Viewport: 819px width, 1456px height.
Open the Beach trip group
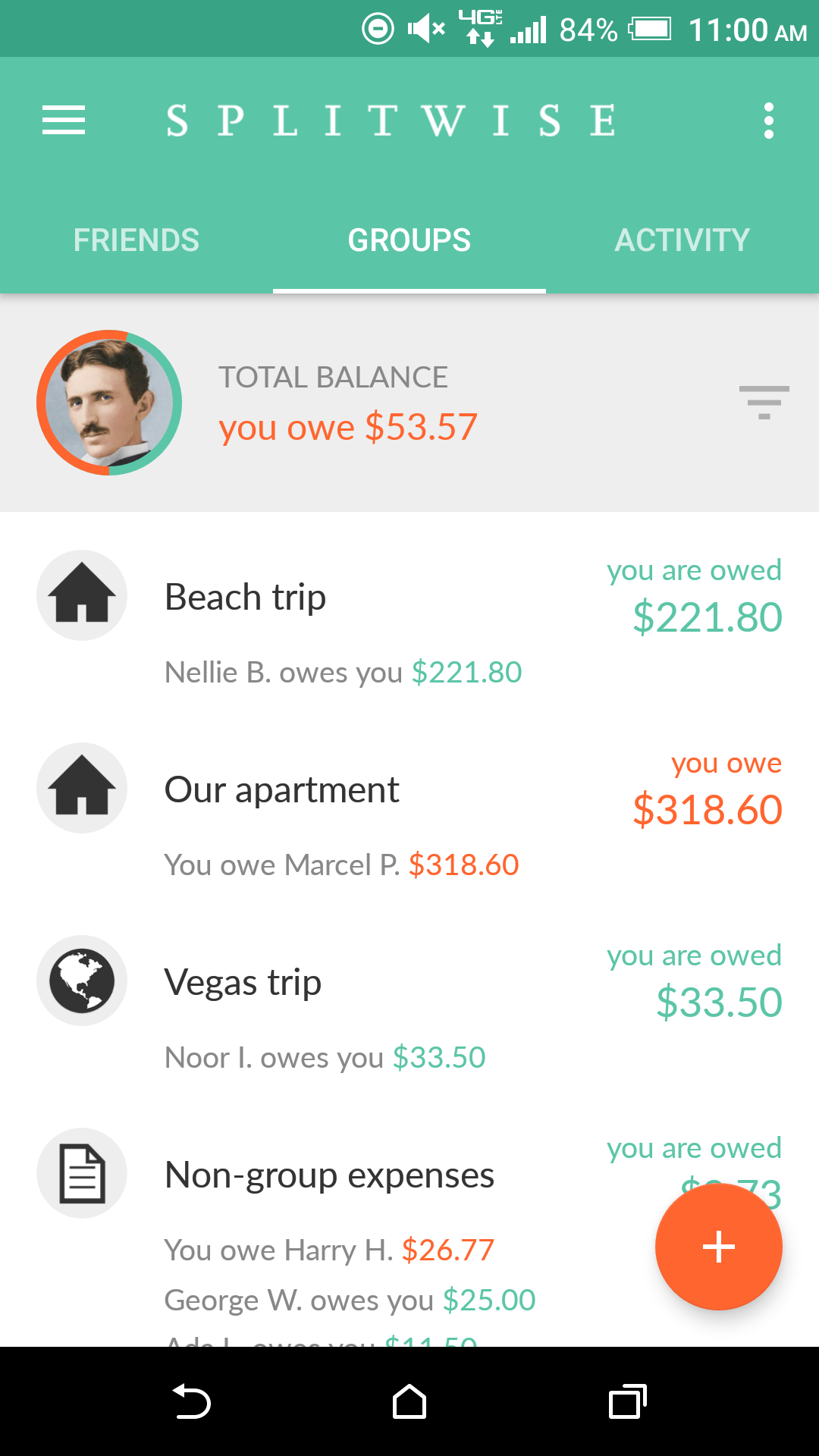pyautogui.click(x=245, y=595)
